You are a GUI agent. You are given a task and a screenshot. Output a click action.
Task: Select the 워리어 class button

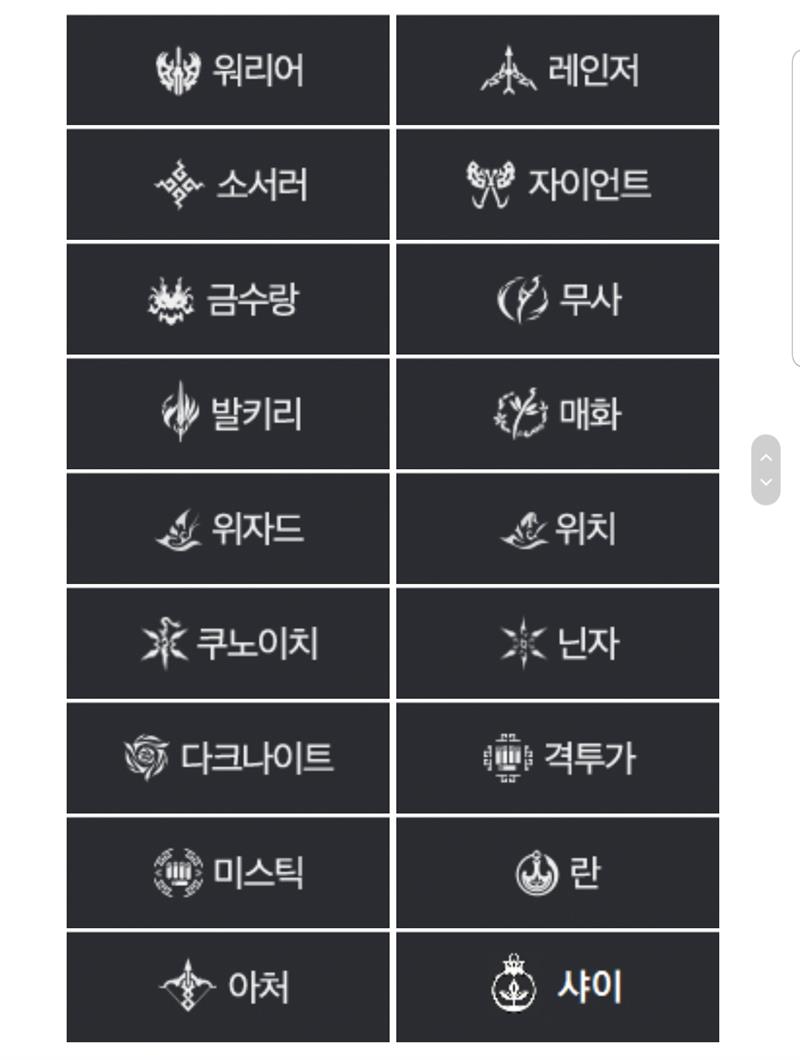pyautogui.click(x=228, y=70)
